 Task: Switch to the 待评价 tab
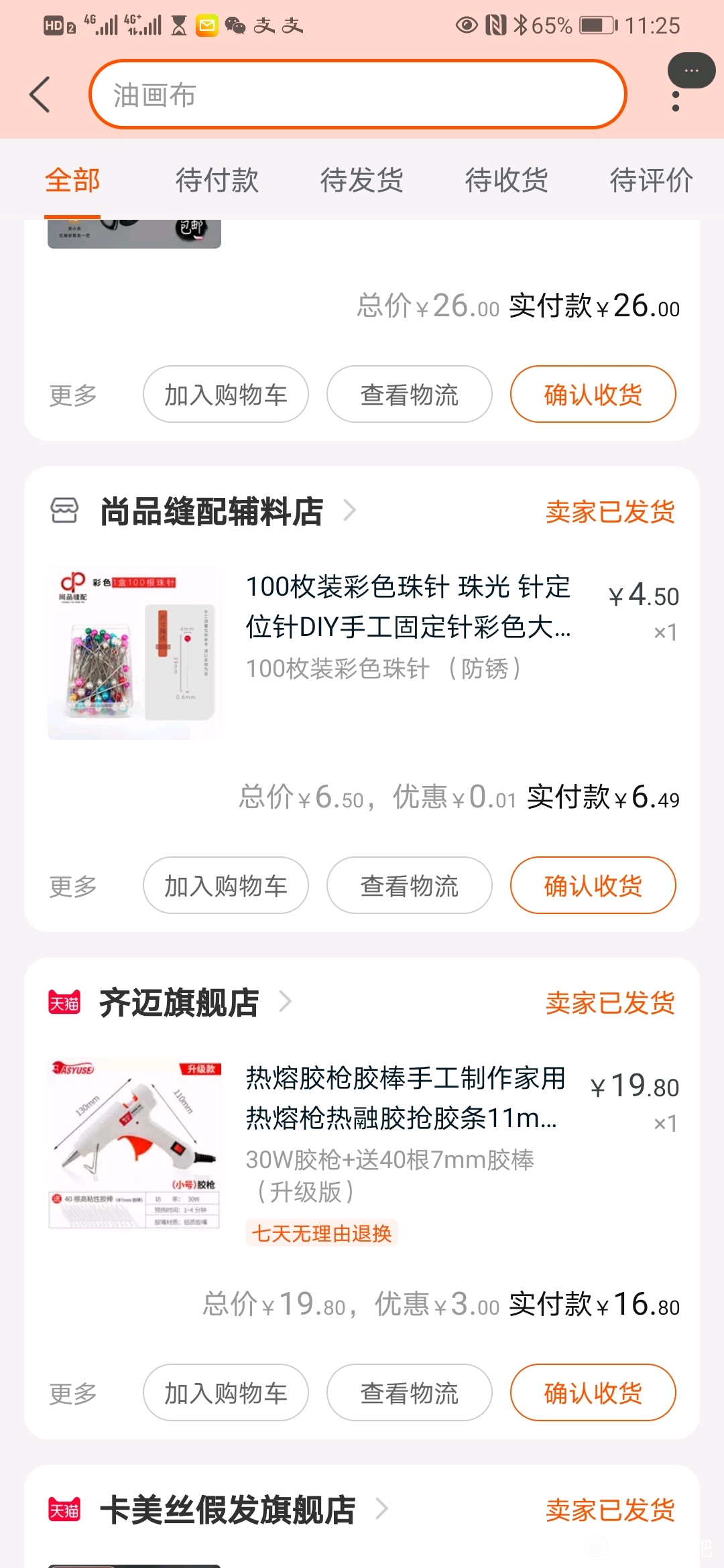click(651, 180)
